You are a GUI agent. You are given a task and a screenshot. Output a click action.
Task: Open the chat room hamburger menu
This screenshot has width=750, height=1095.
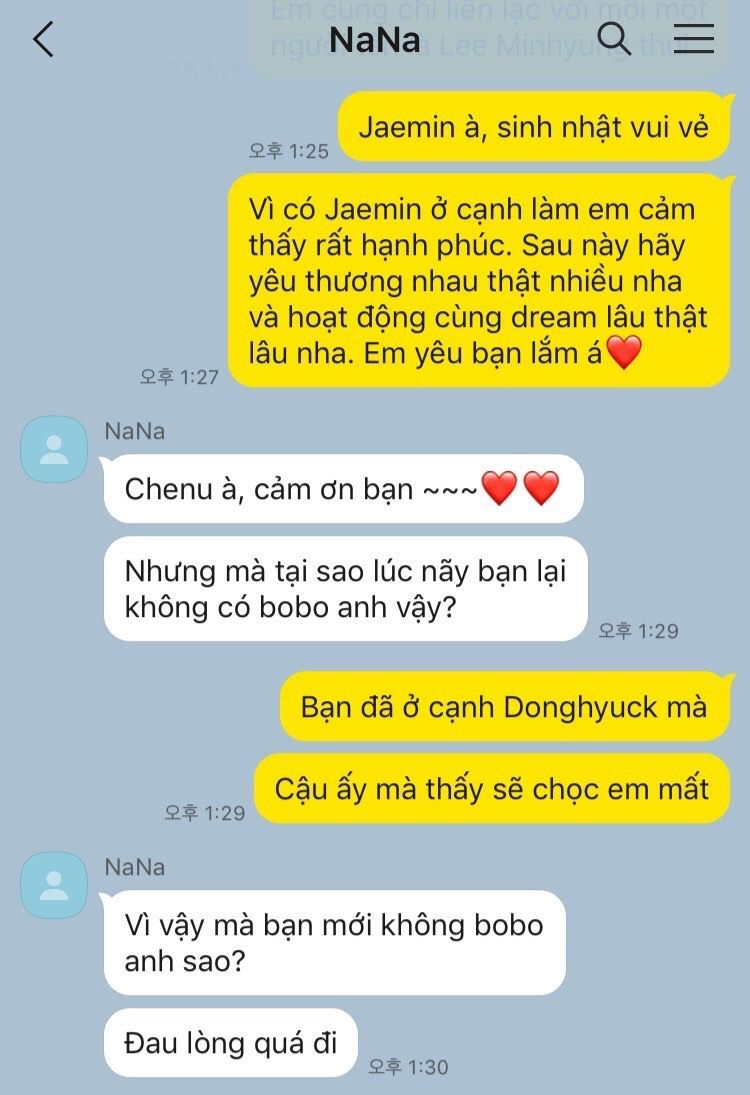tap(693, 39)
